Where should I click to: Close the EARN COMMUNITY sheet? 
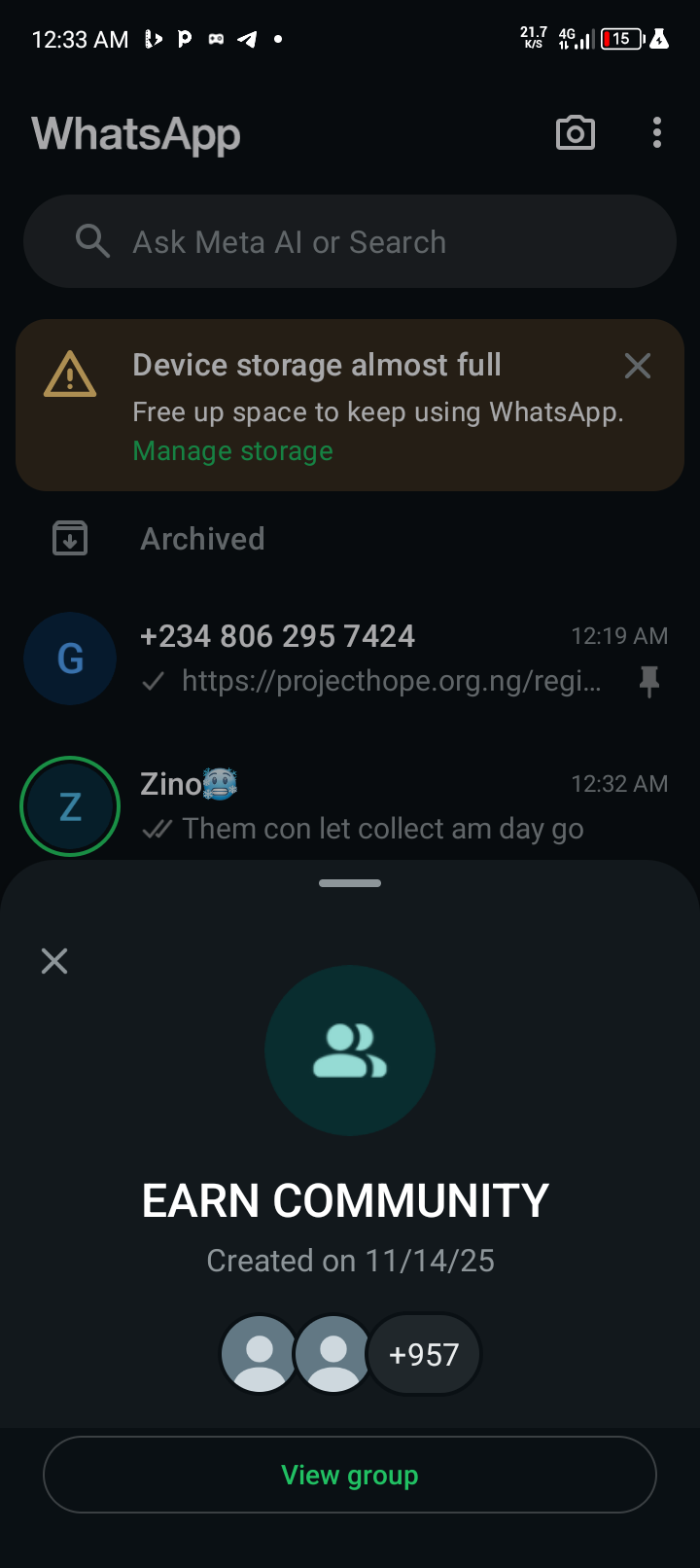[54, 961]
